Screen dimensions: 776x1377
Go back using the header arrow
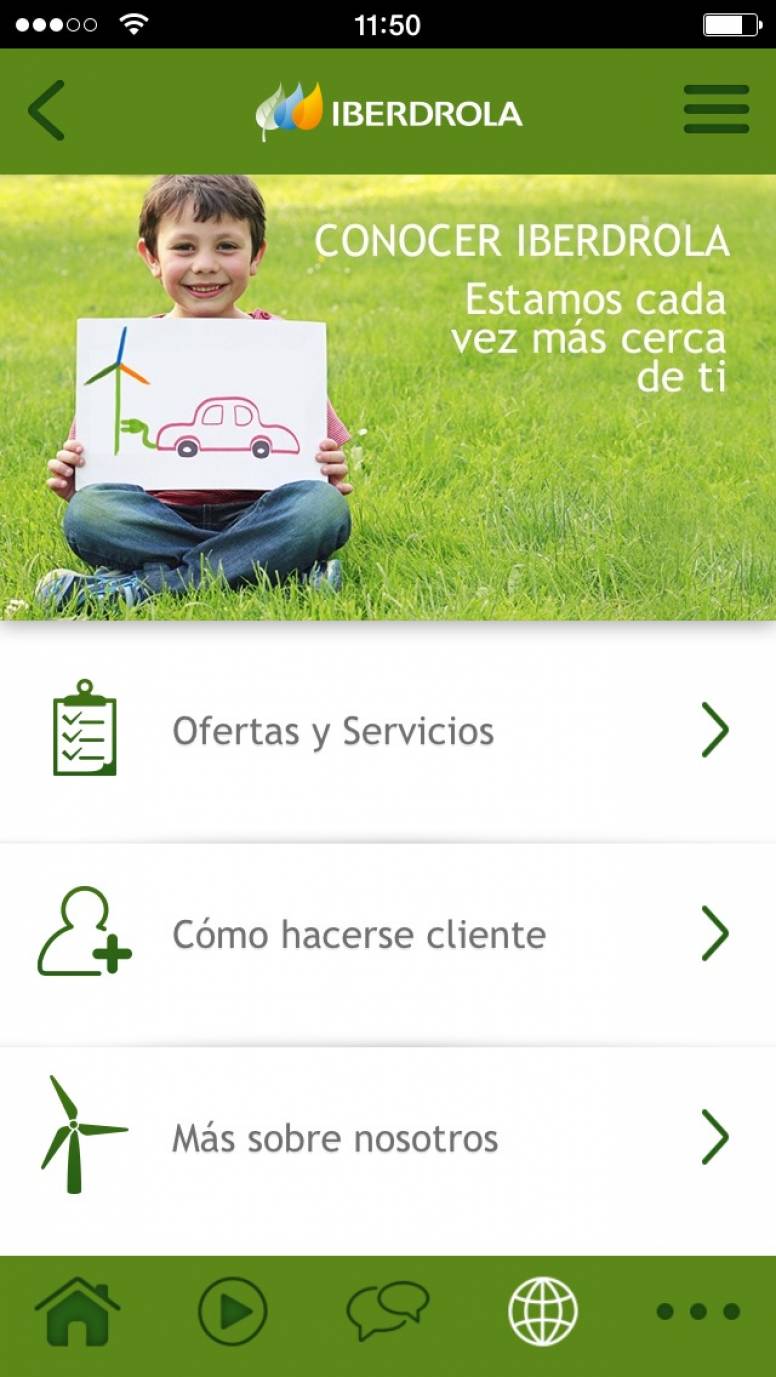pyautogui.click(x=46, y=110)
